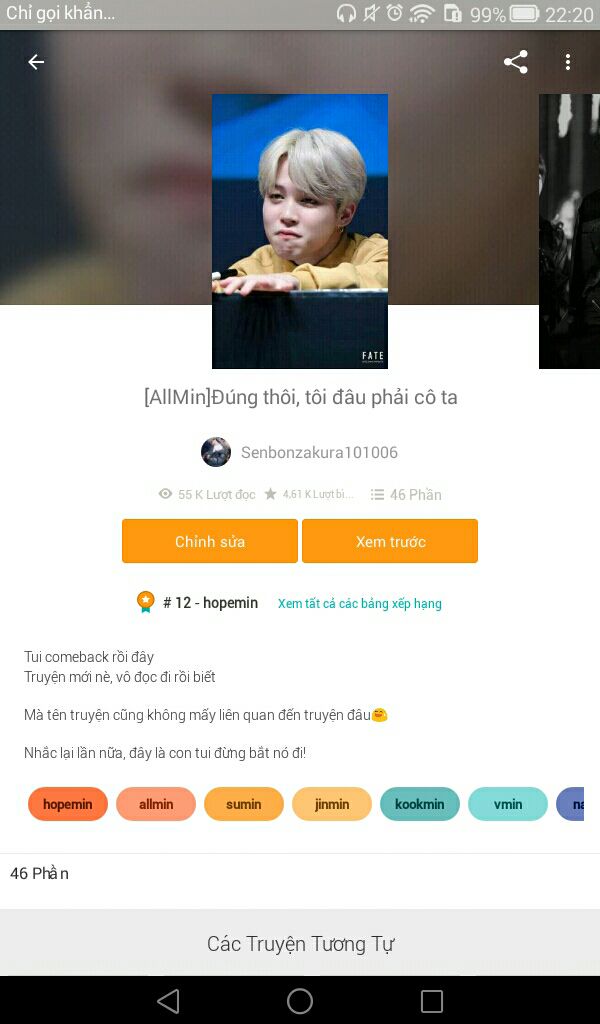Select the allmin tag chip

click(x=156, y=804)
